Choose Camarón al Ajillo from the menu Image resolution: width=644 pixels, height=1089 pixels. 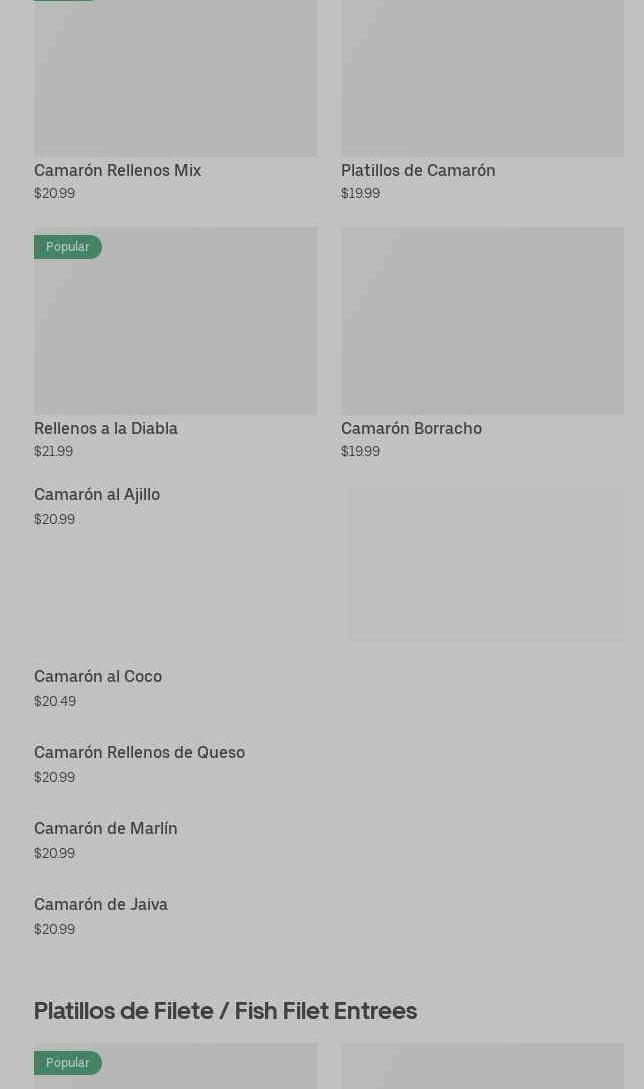point(97,495)
